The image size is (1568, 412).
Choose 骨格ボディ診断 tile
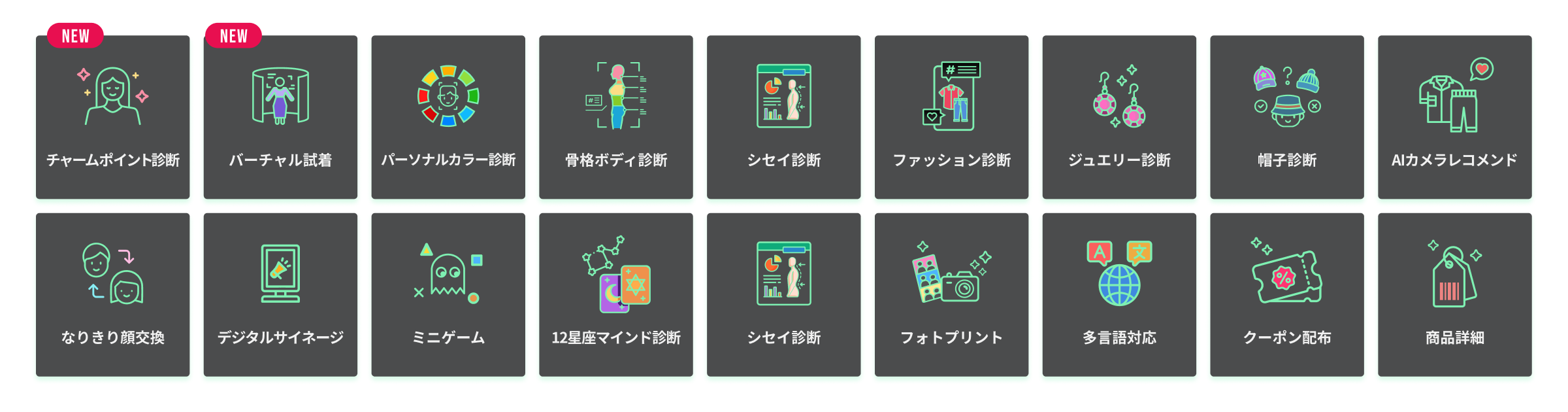(616, 117)
